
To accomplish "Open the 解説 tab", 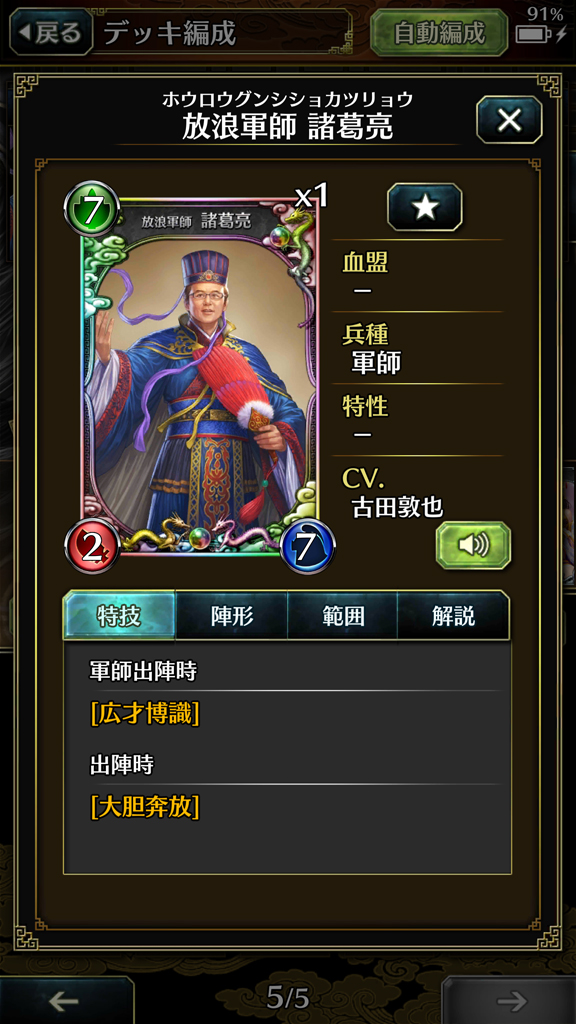I will (x=453, y=616).
